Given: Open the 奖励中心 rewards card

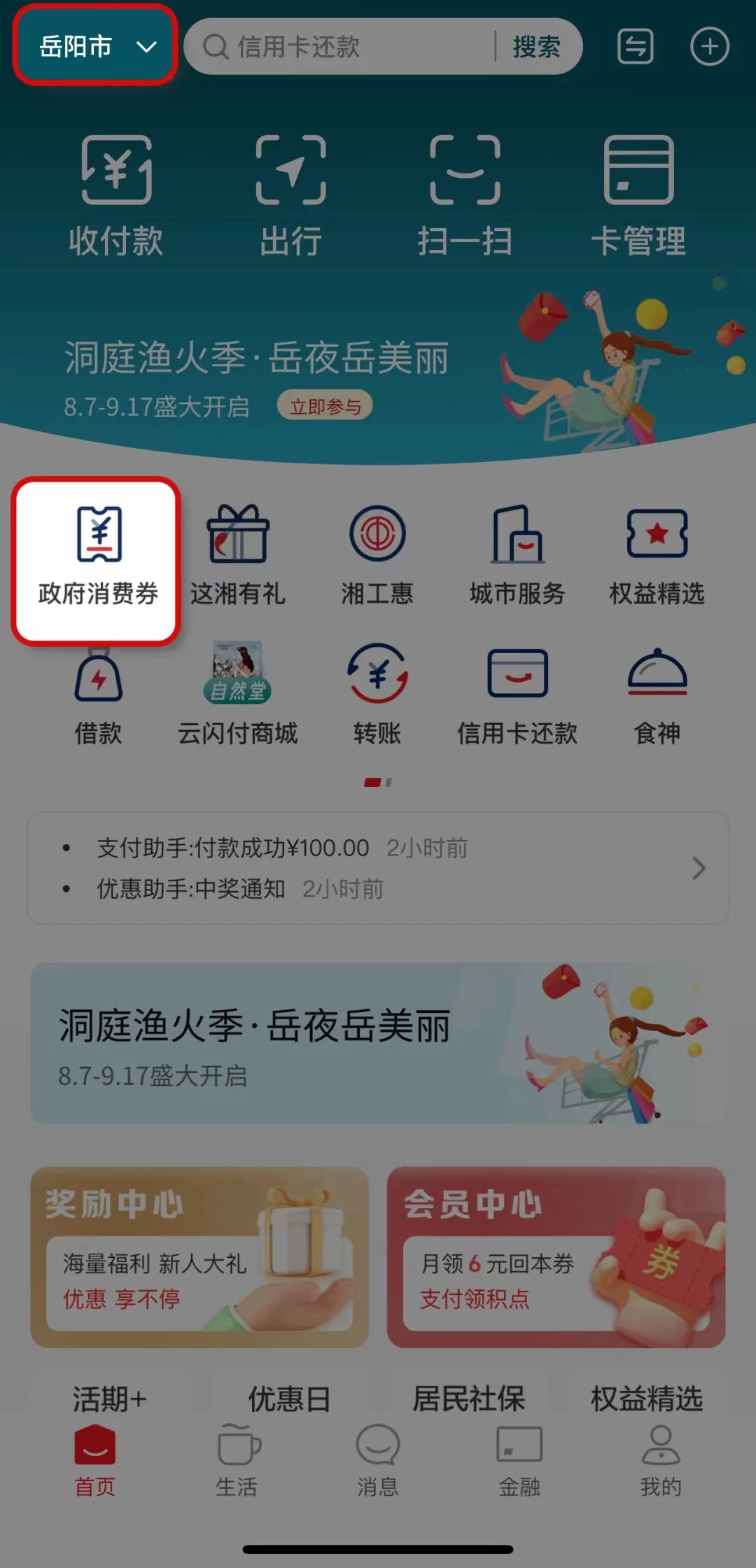Looking at the screenshot, I should pos(199,1256).
